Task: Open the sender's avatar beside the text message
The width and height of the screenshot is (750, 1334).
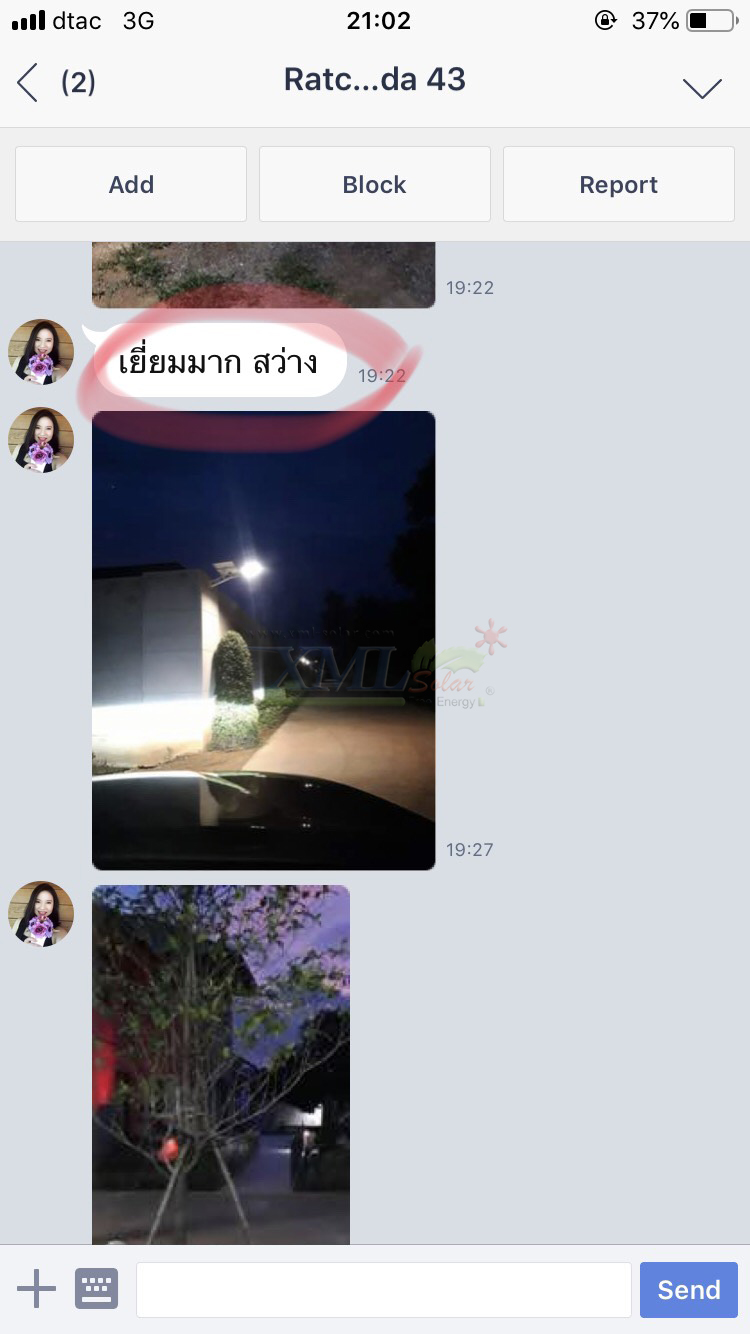Action: tap(41, 352)
